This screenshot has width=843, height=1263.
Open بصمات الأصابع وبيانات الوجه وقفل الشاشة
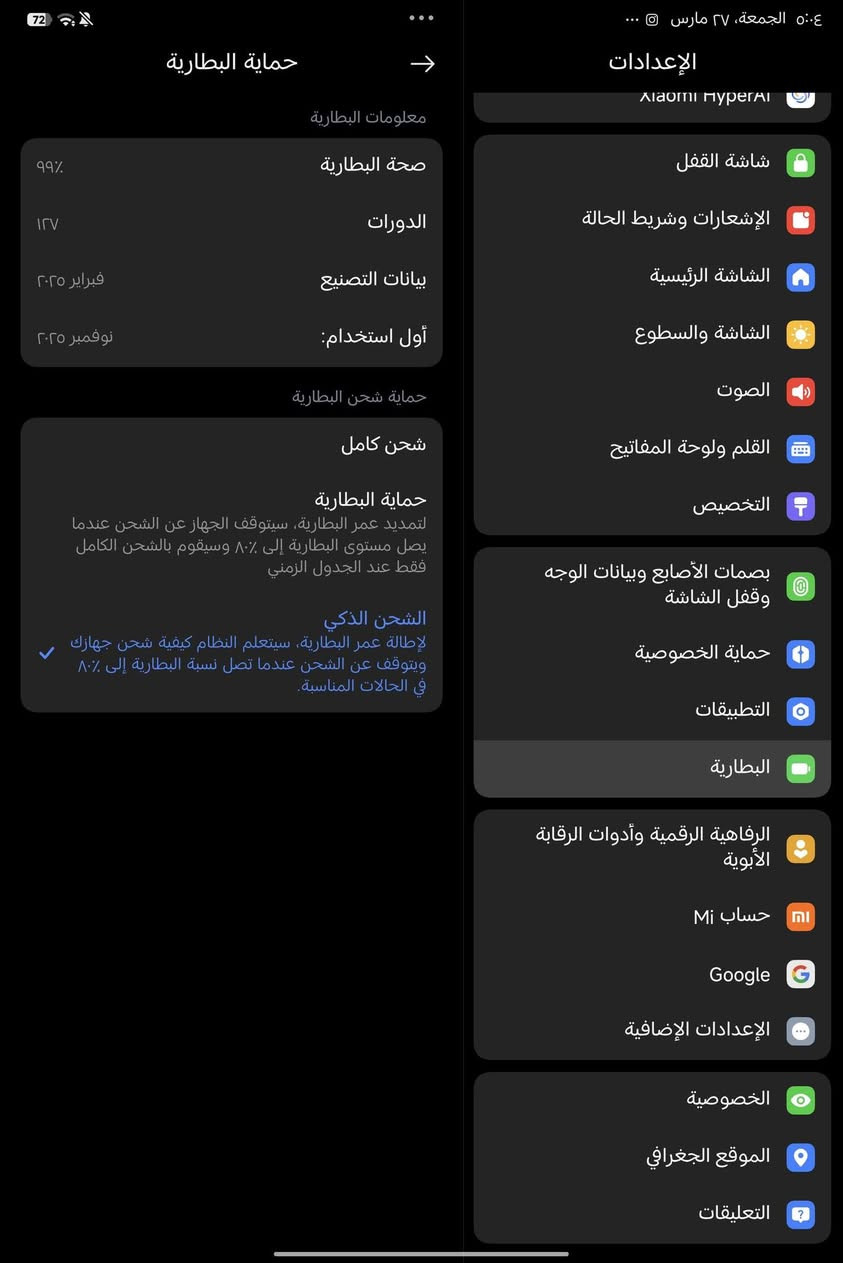pyautogui.click(x=652, y=584)
